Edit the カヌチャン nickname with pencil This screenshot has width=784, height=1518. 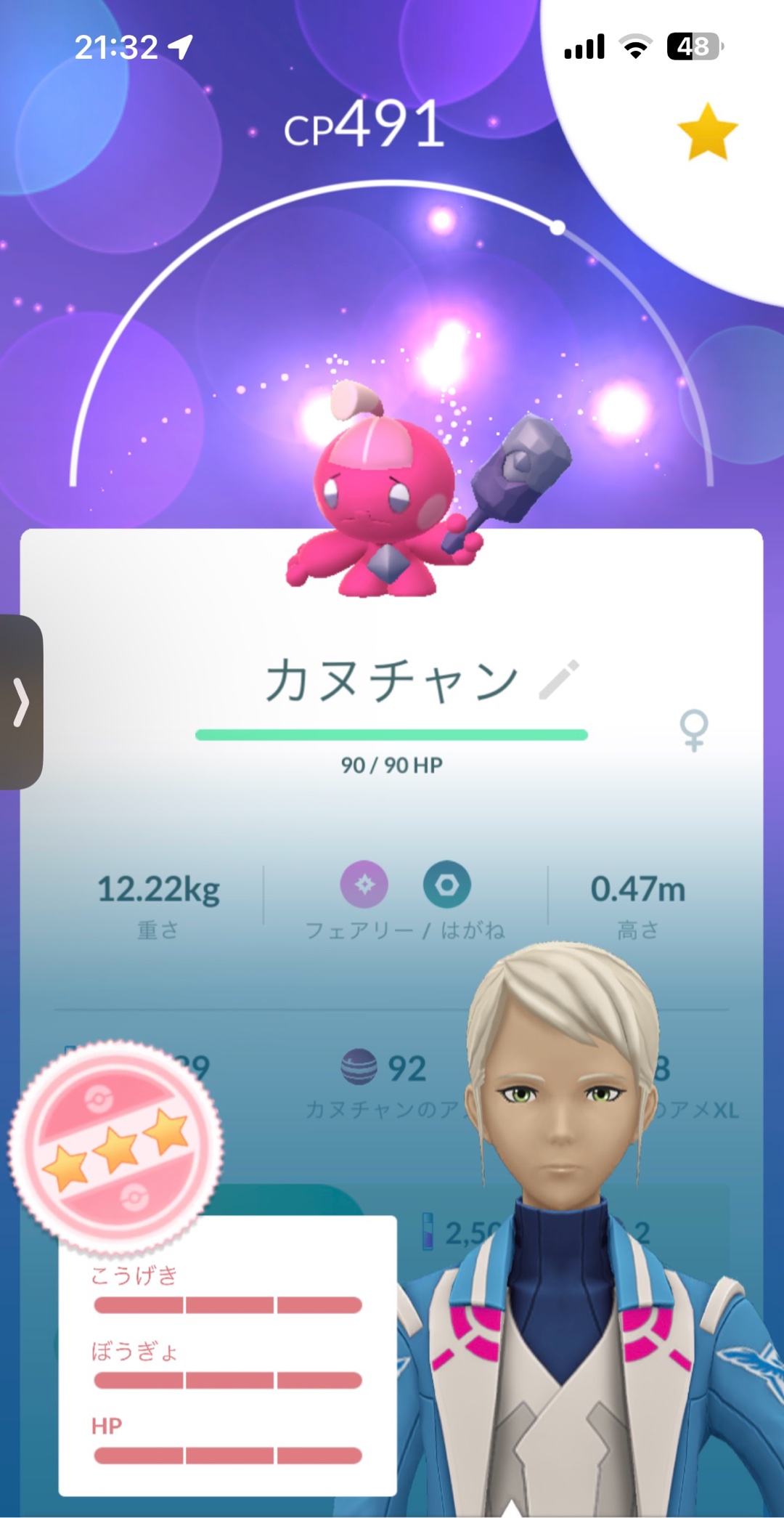[559, 680]
